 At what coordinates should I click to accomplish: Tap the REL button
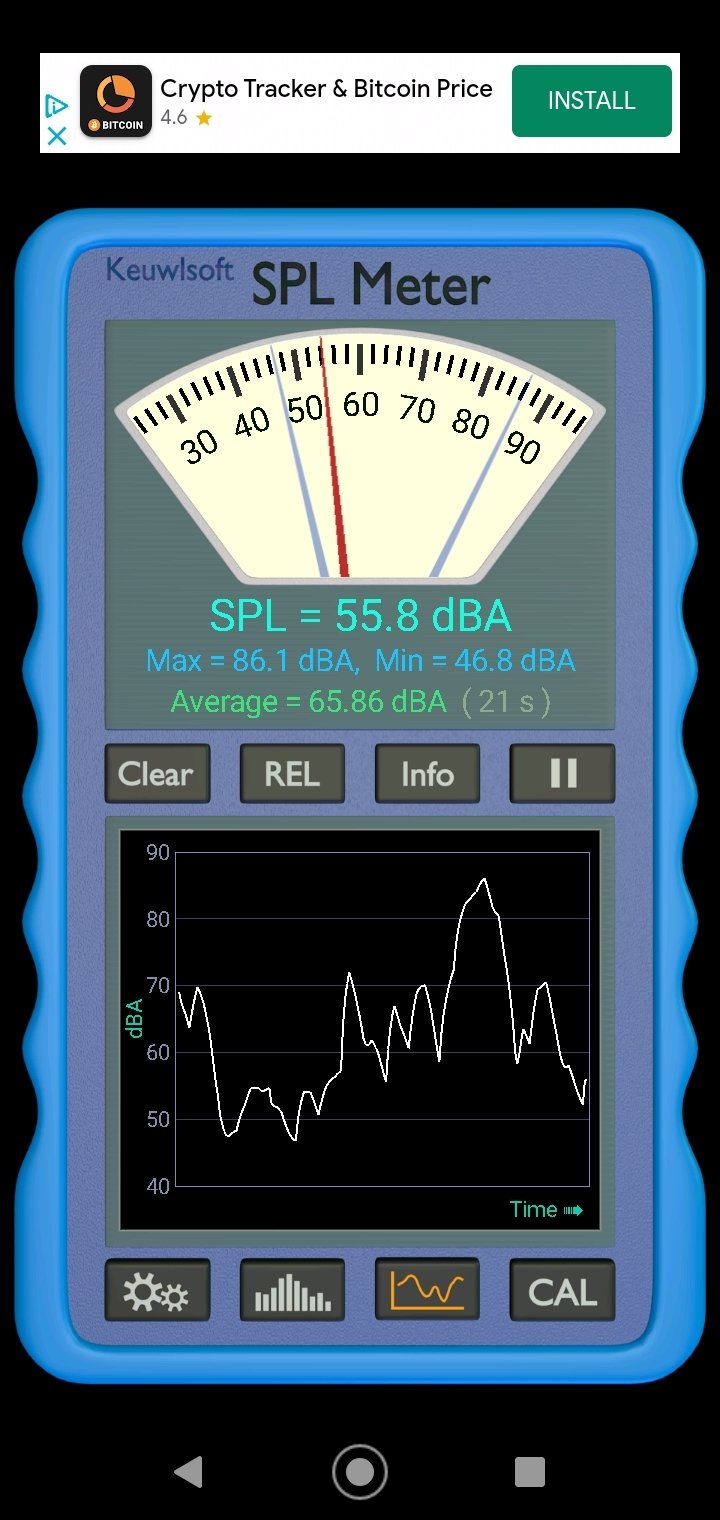[x=292, y=774]
